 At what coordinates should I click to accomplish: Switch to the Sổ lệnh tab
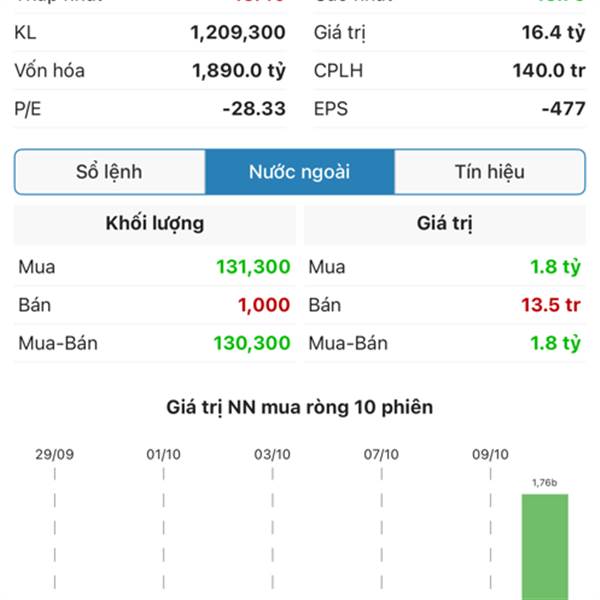(109, 172)
